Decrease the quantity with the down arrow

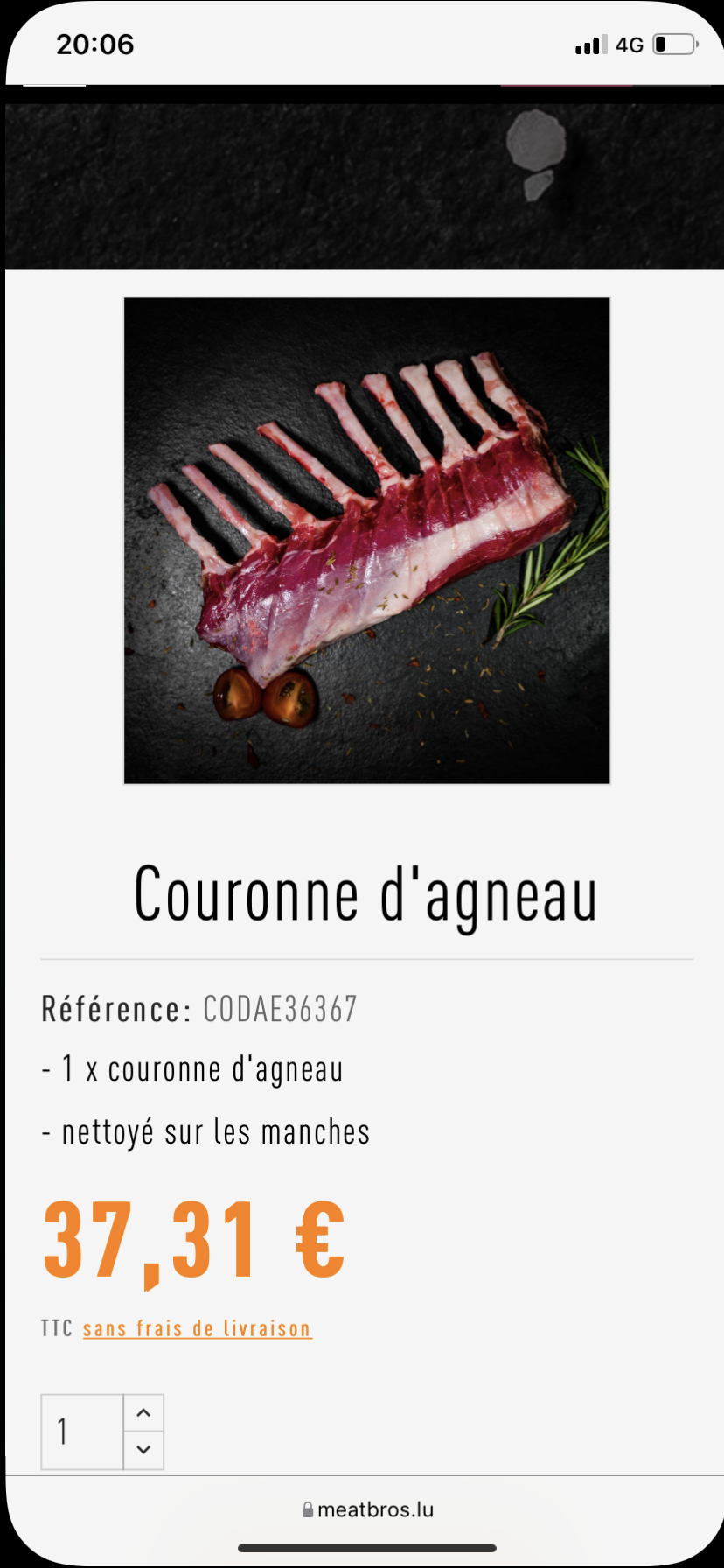(144, 1450)
